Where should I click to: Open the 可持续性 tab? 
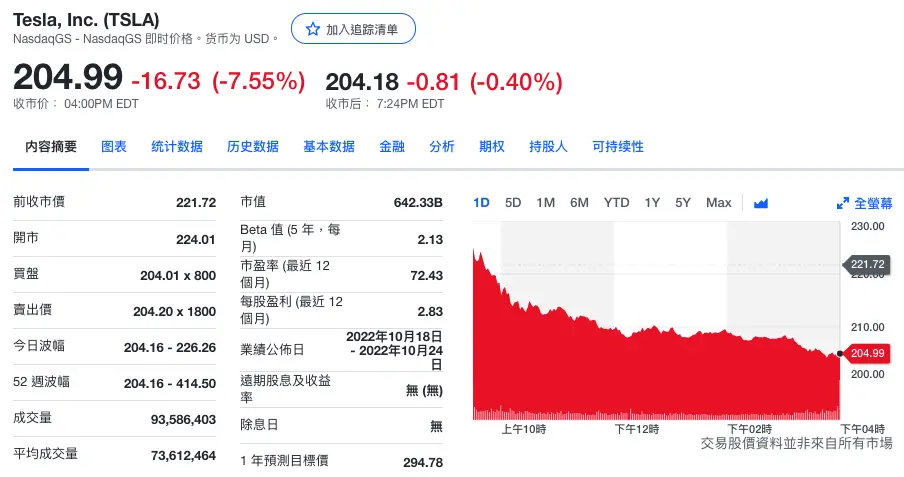pyautogui.click(x=618, y=147)
